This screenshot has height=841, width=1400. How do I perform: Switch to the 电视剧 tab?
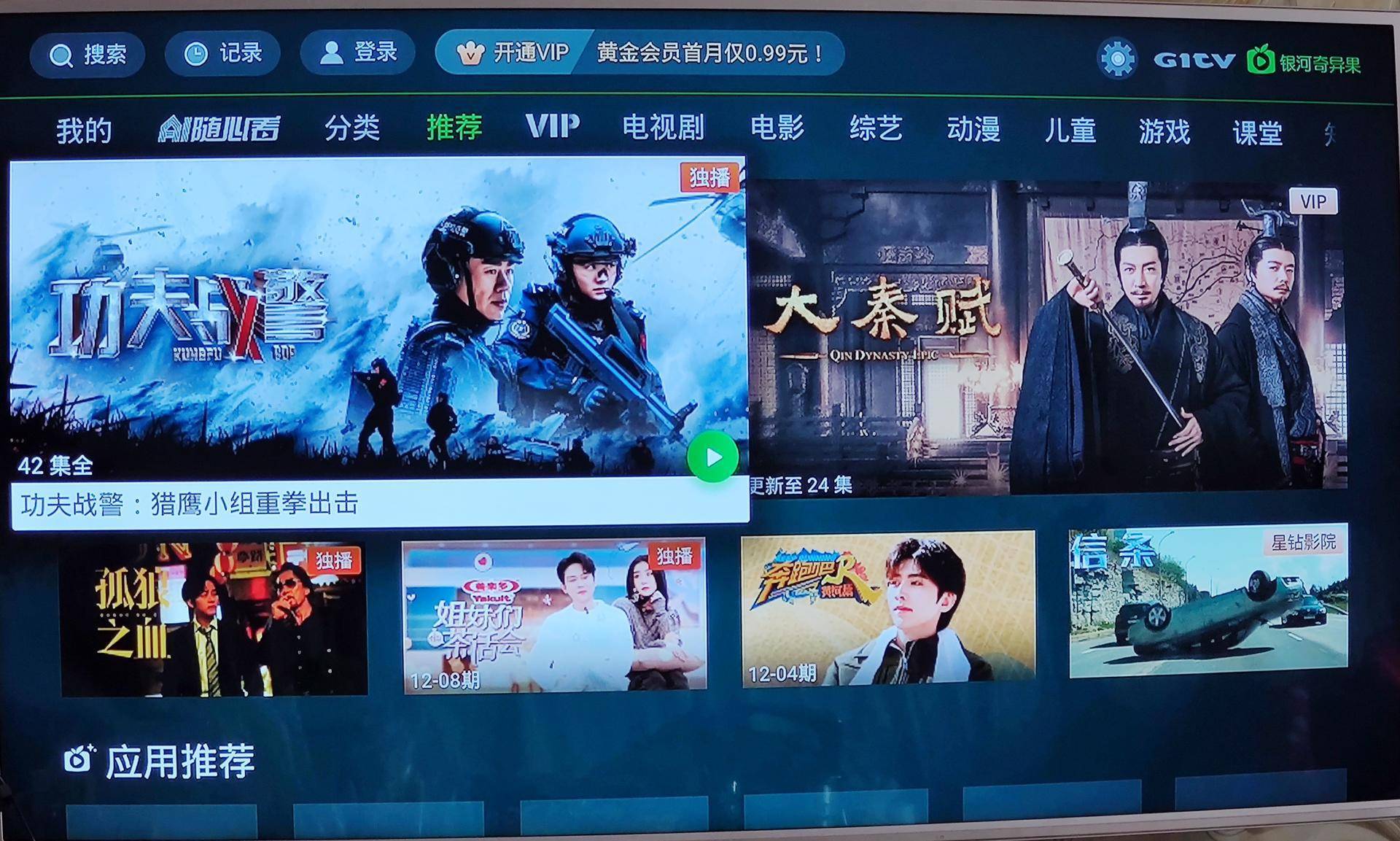[x=663, y=128]
